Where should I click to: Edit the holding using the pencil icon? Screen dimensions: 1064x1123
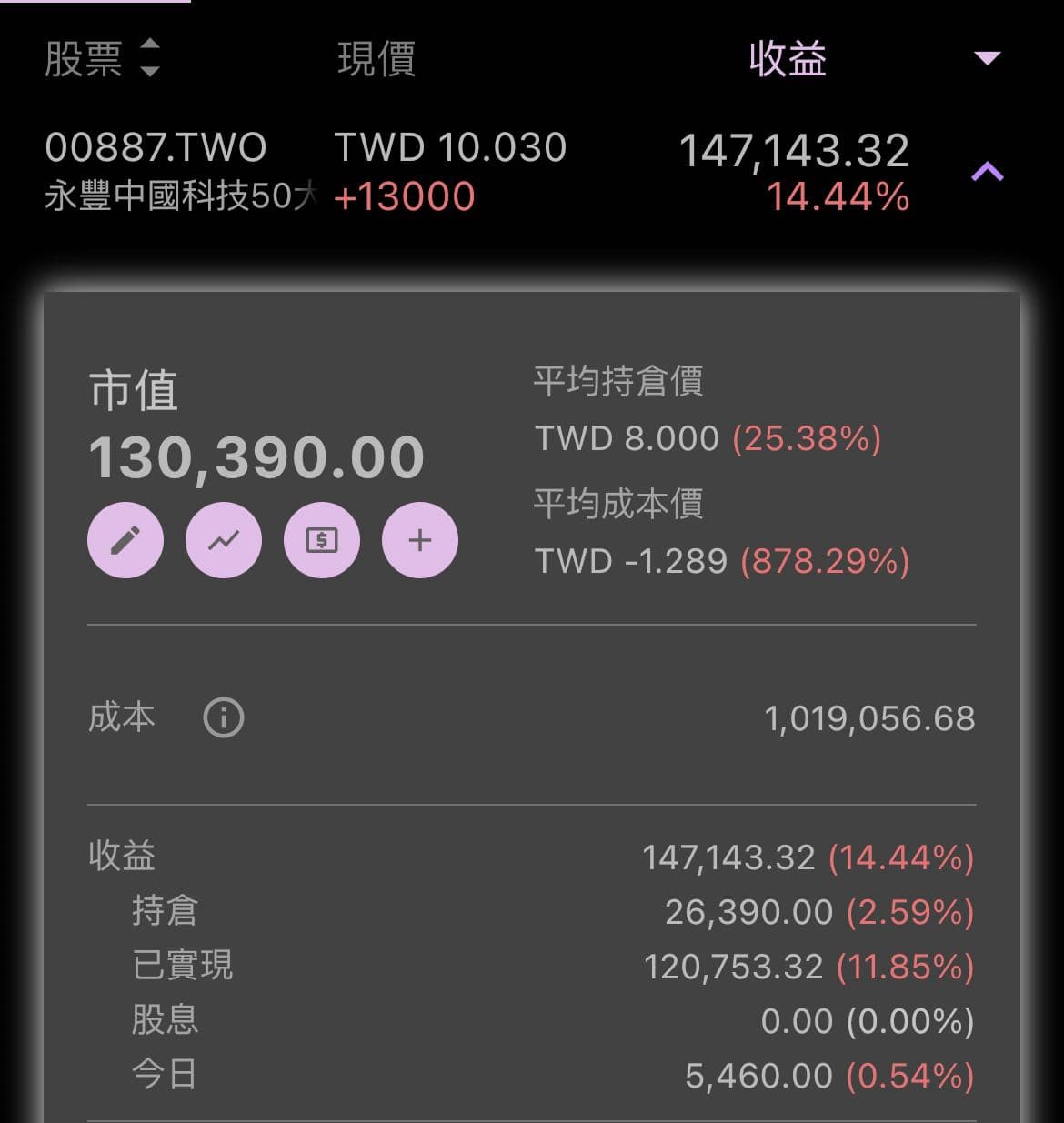[x=125, y=539]
